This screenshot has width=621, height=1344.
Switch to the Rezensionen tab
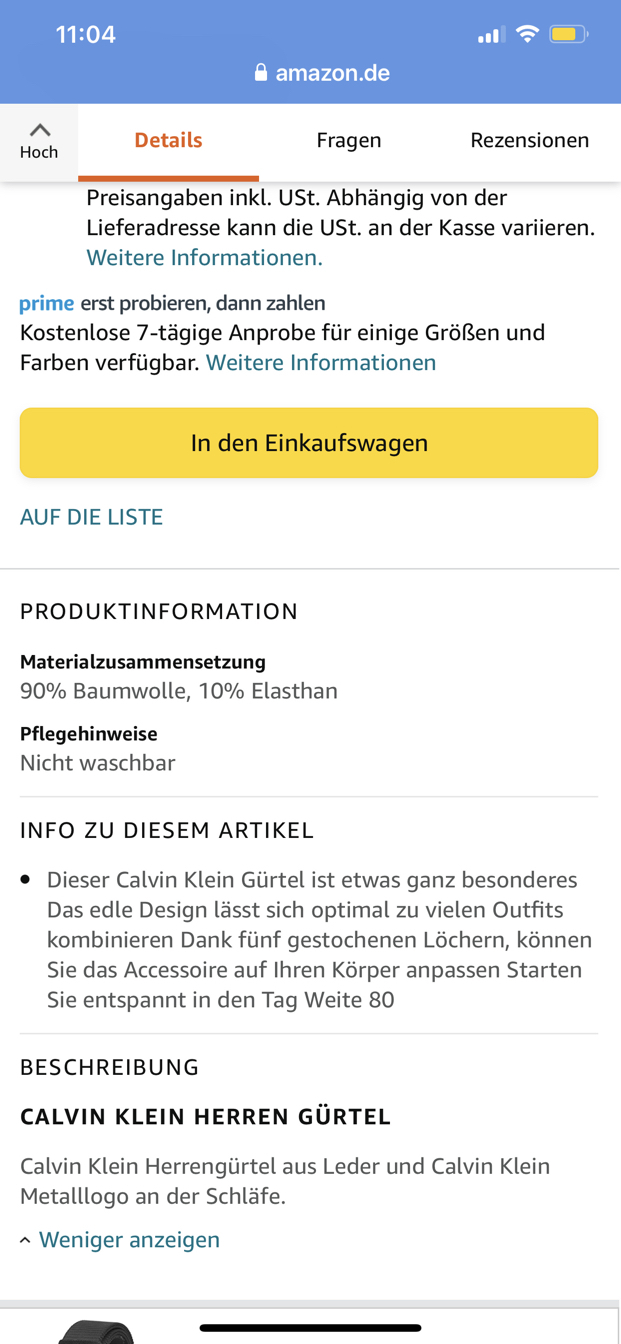[529, 141]
